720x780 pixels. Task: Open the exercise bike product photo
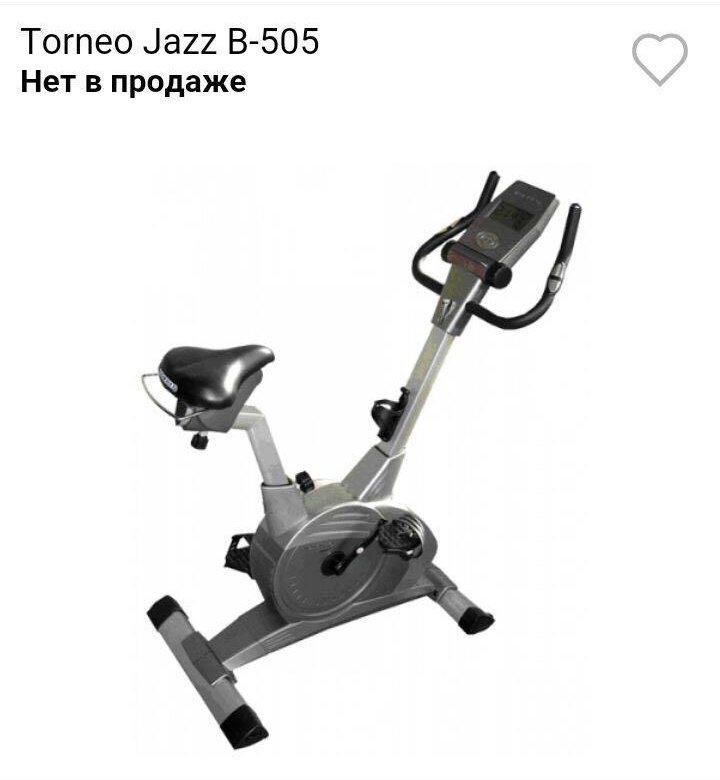click(360, 450)
